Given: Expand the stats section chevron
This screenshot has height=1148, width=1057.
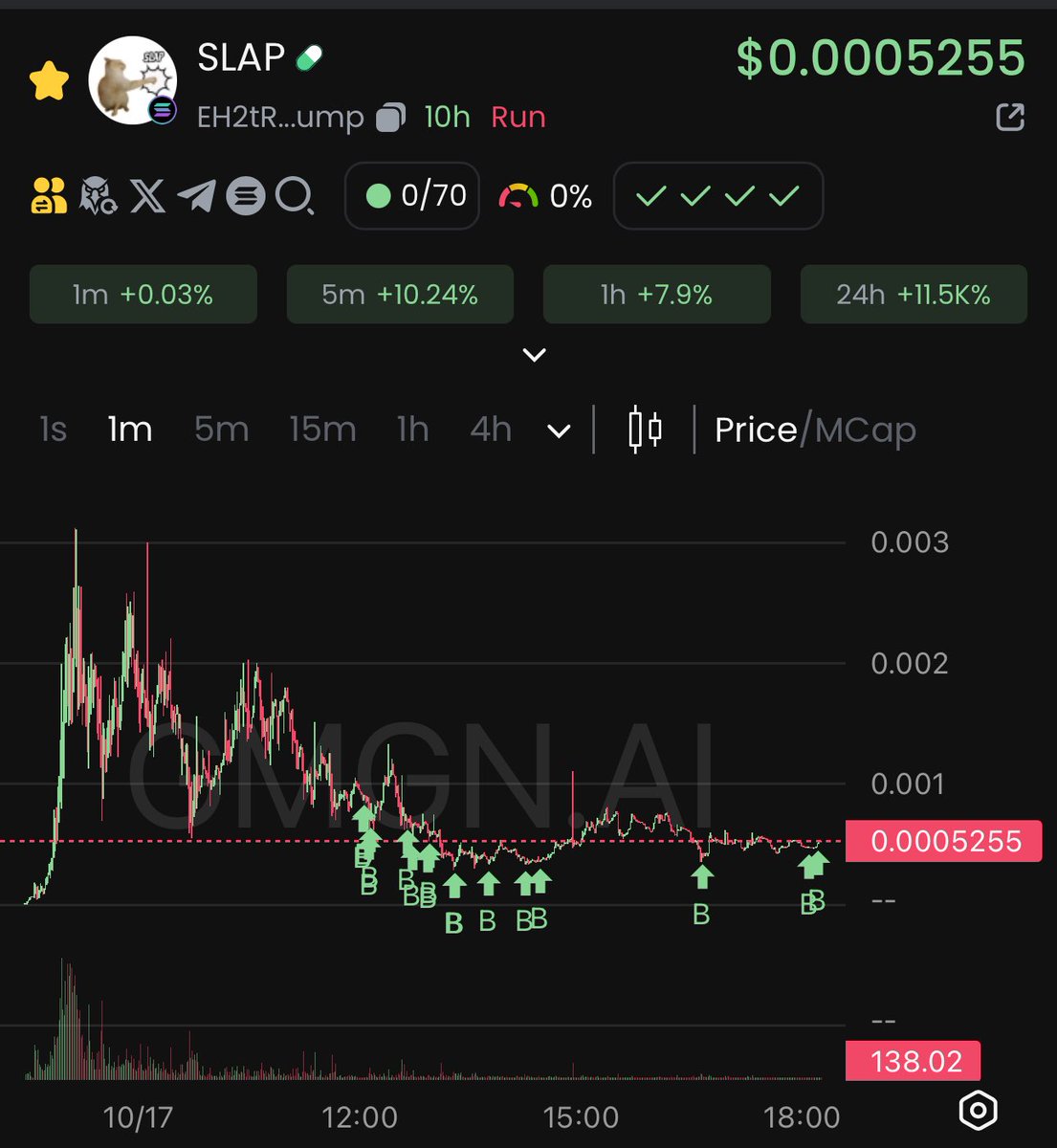Looking at the screenshot, I should pos(534,355).
